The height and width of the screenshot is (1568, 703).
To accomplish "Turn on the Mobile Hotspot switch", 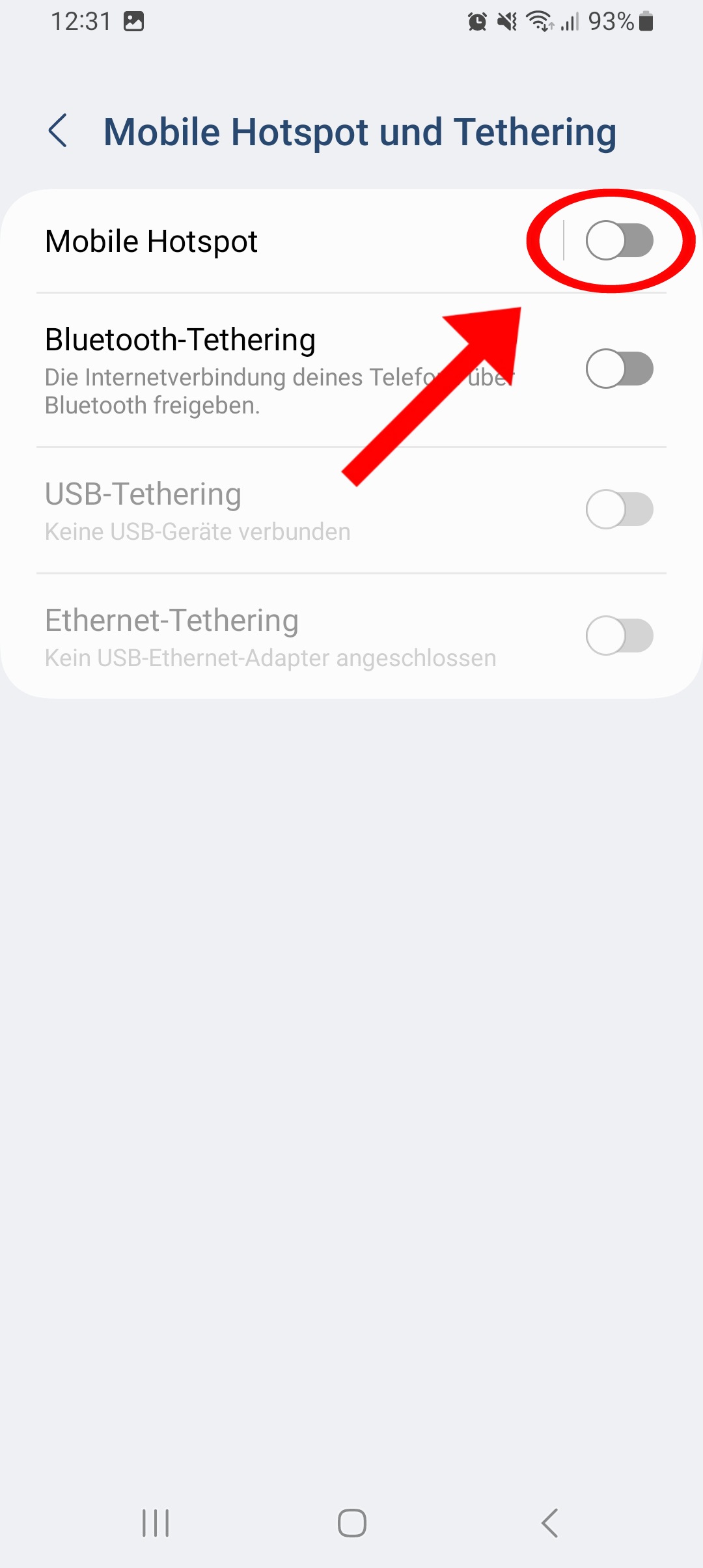I will tap(619, 241).
